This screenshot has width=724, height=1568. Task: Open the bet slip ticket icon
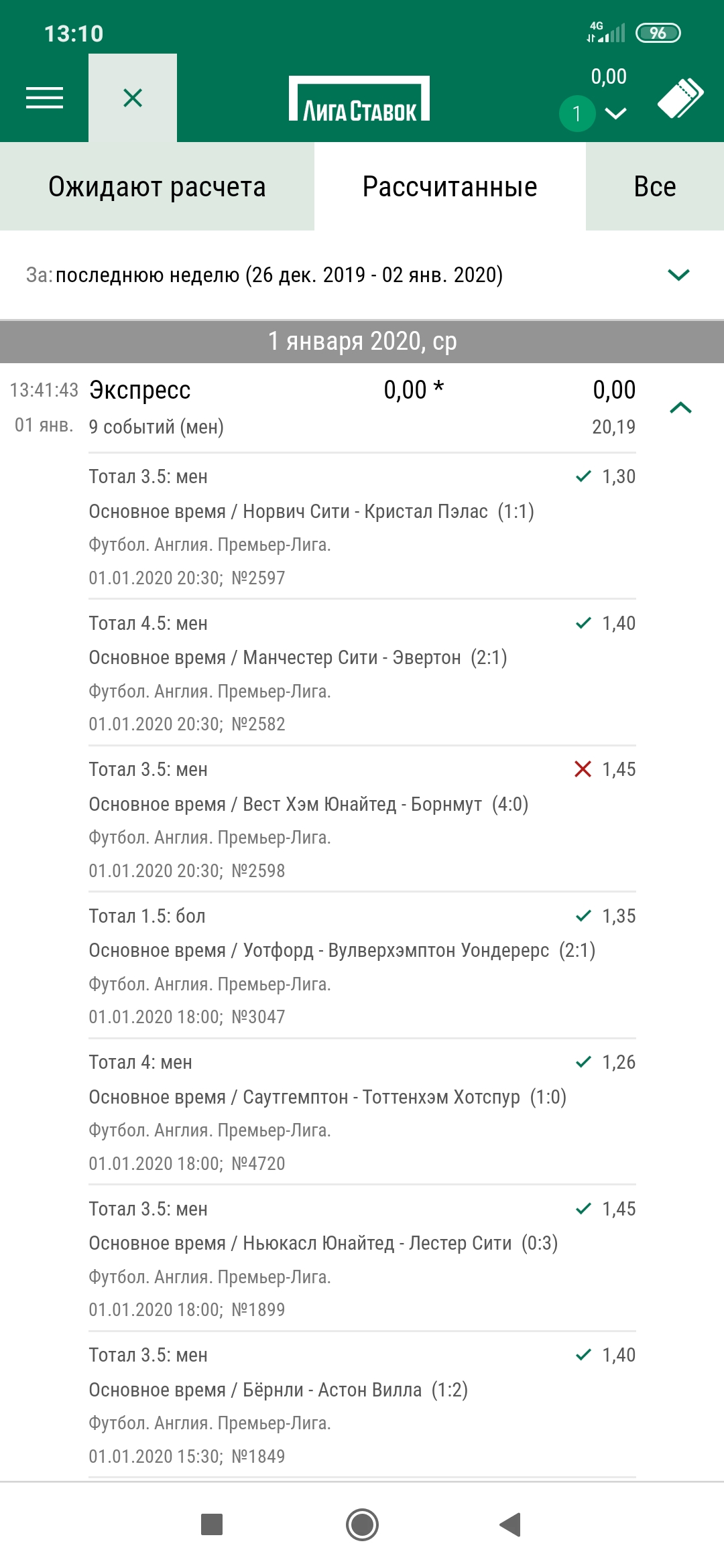point(680,99)
